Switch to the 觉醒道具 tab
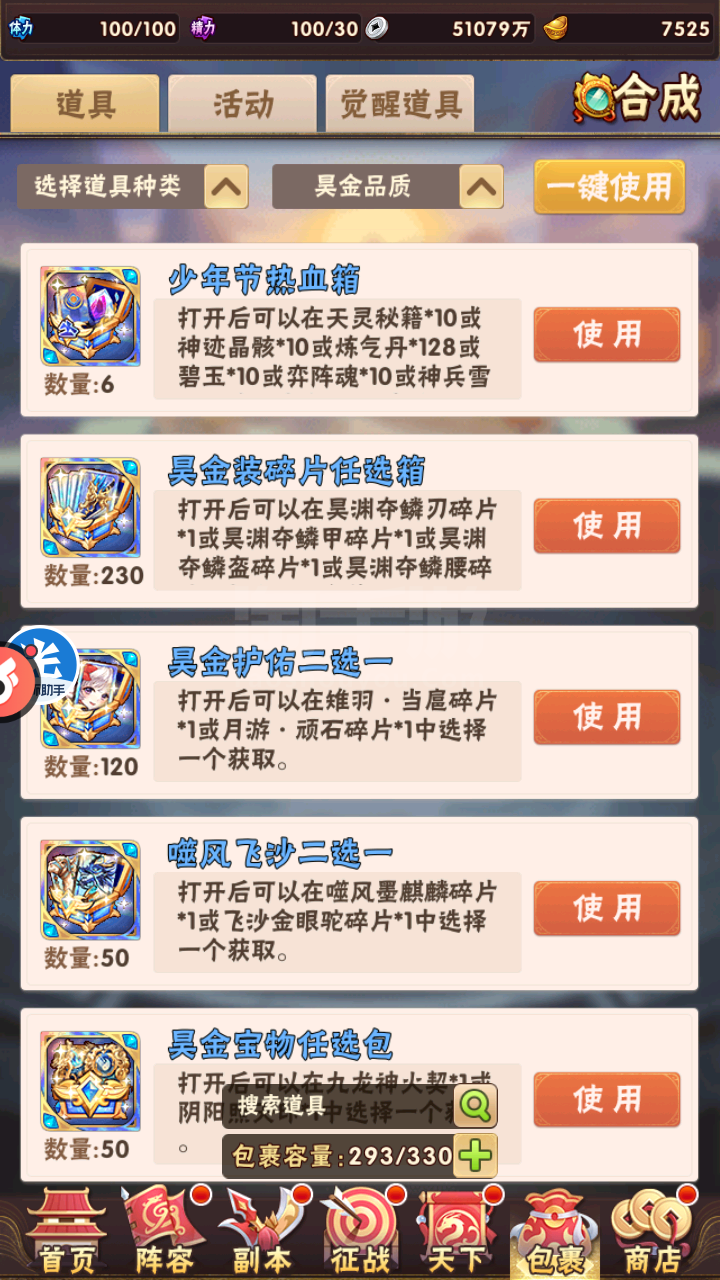720x1280 pixels. (x=400, y=104)
